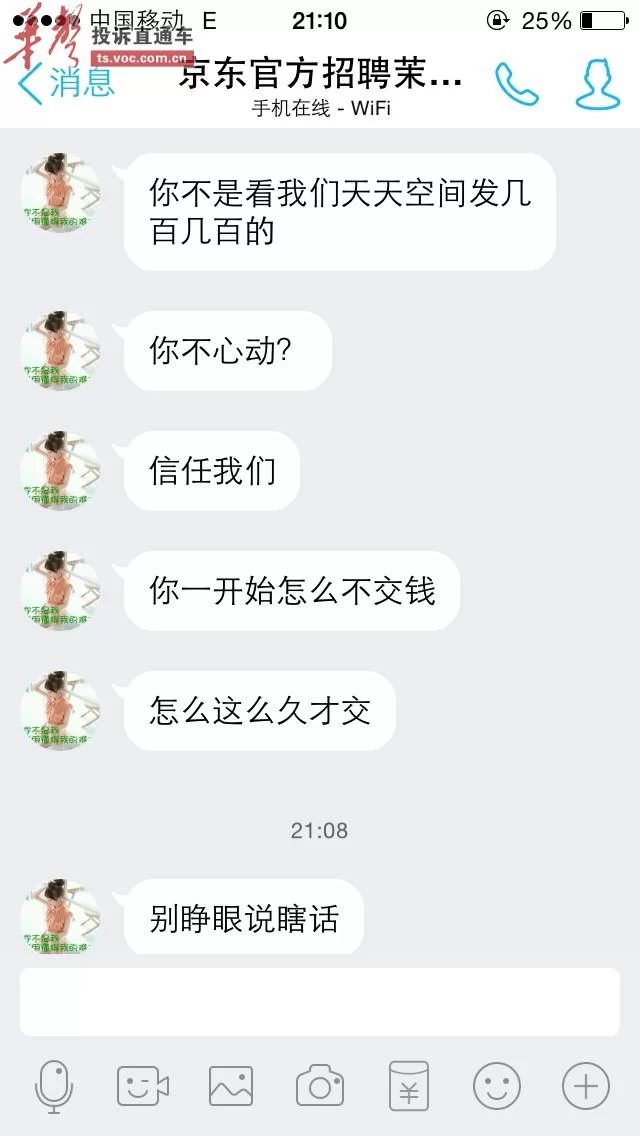This screenshot has height=1136, width=640.
Task: Record a voice message with microphone
Action: (54, 1087)
